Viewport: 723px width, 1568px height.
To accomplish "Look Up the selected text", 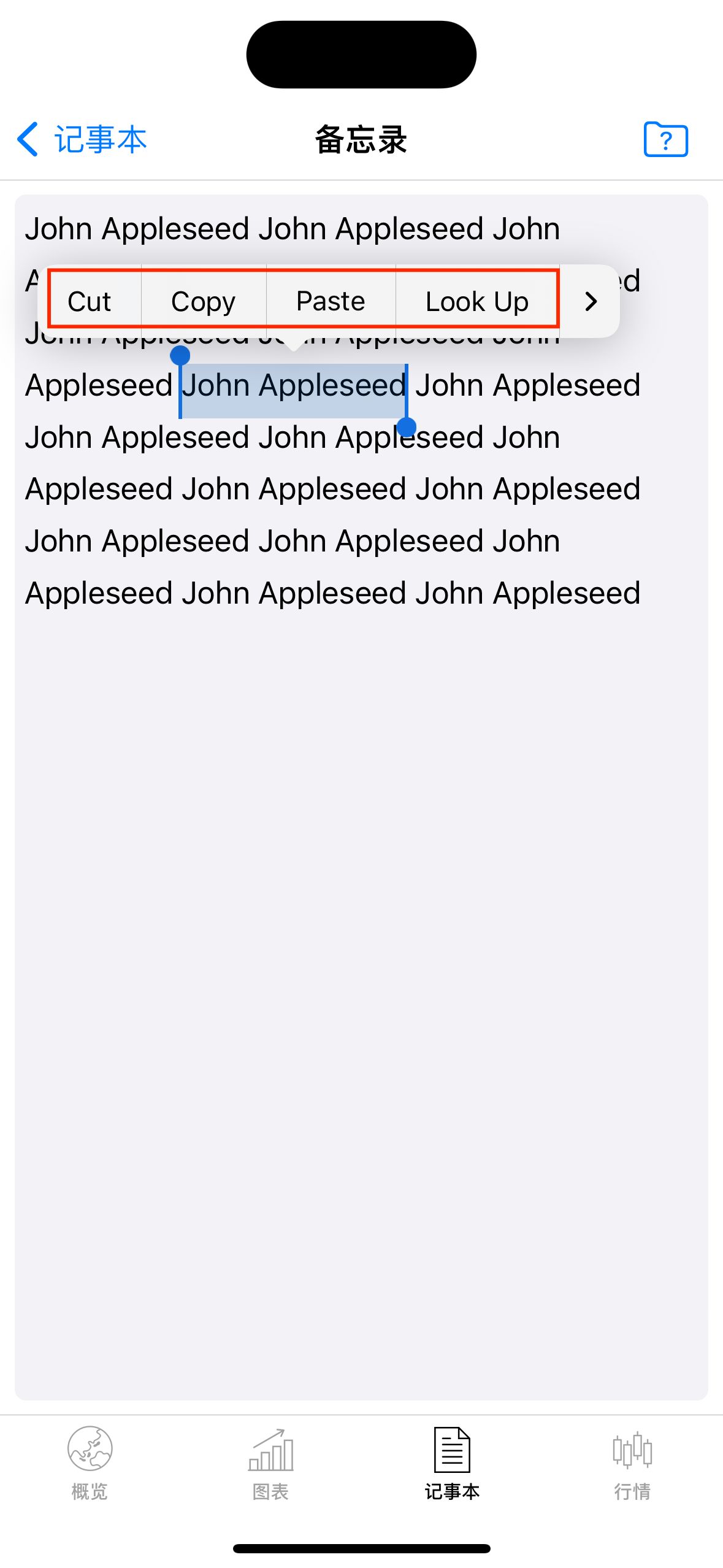I will point(476,301).
